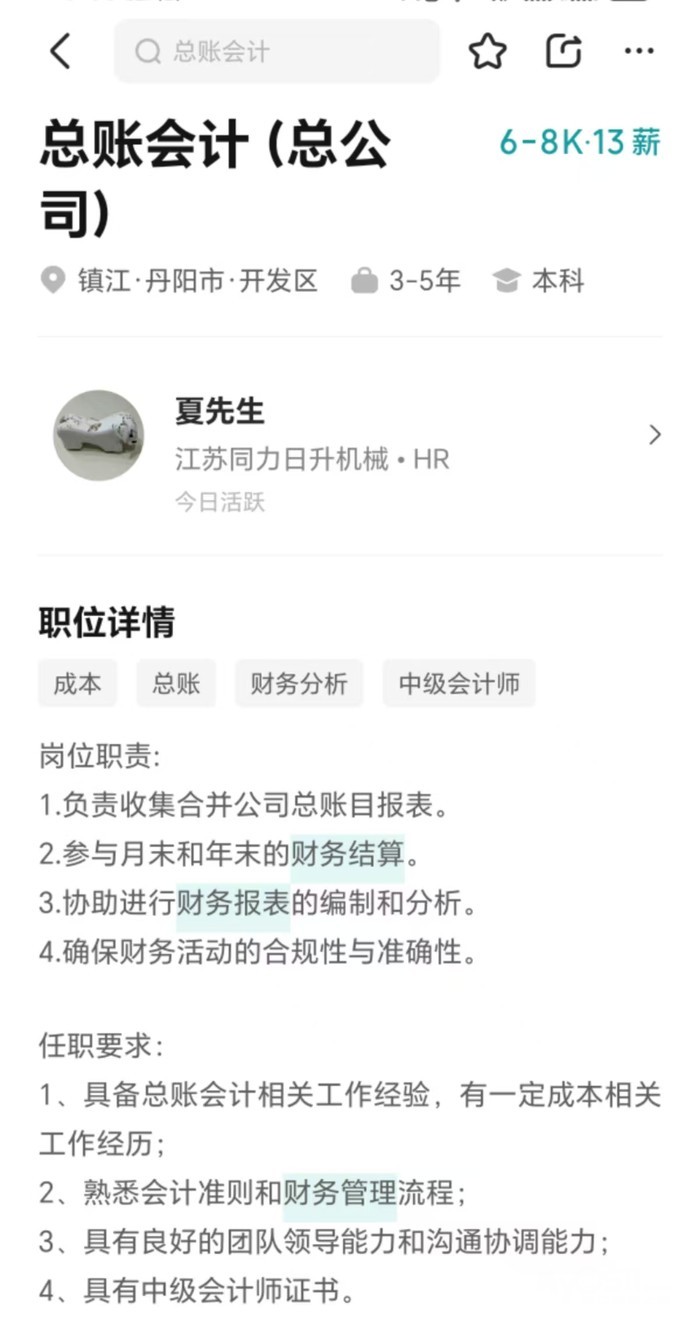Open the highlighted 财务管理 keyword

click(340, 1193)
